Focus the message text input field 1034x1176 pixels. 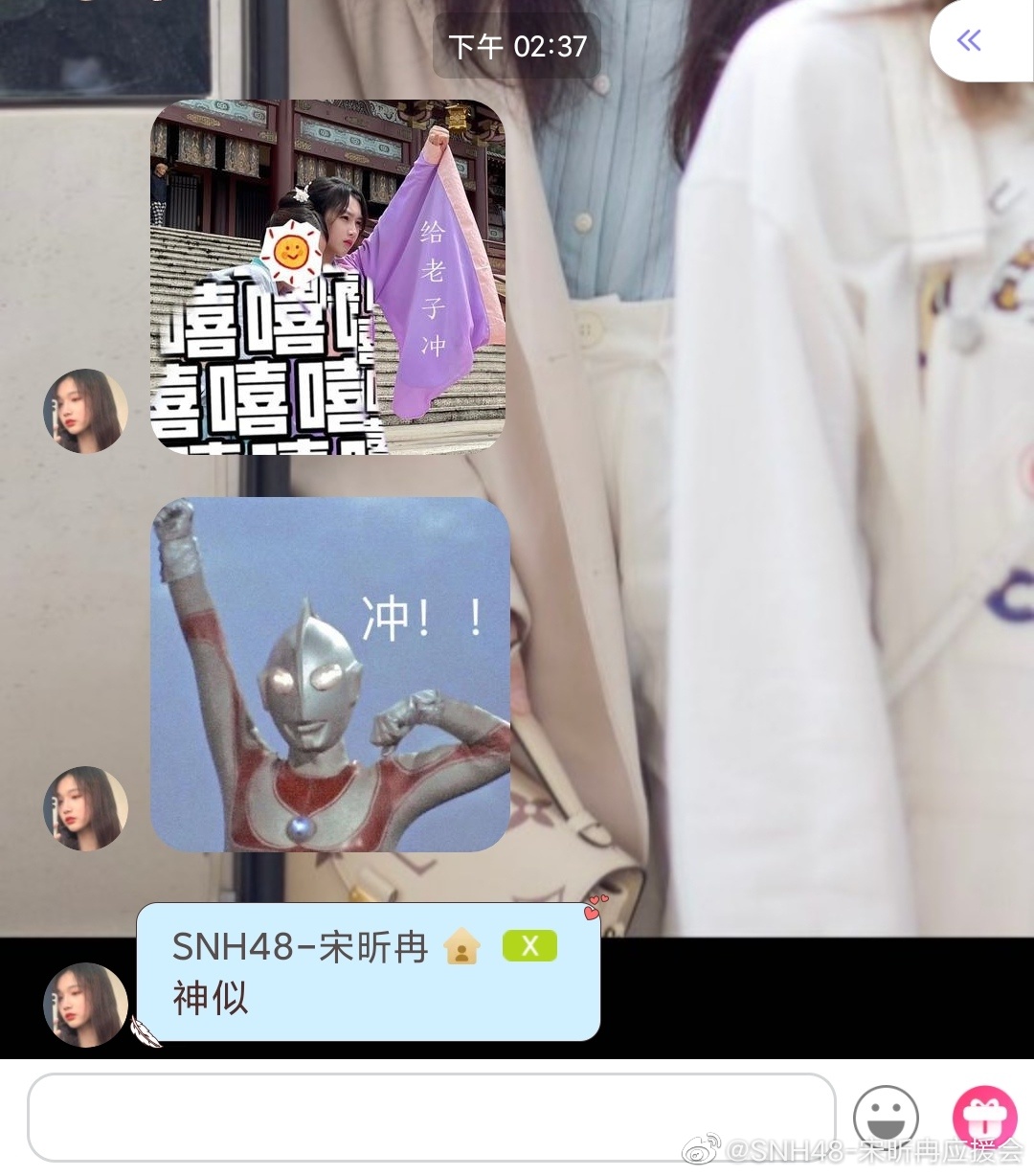[431, 1117]
